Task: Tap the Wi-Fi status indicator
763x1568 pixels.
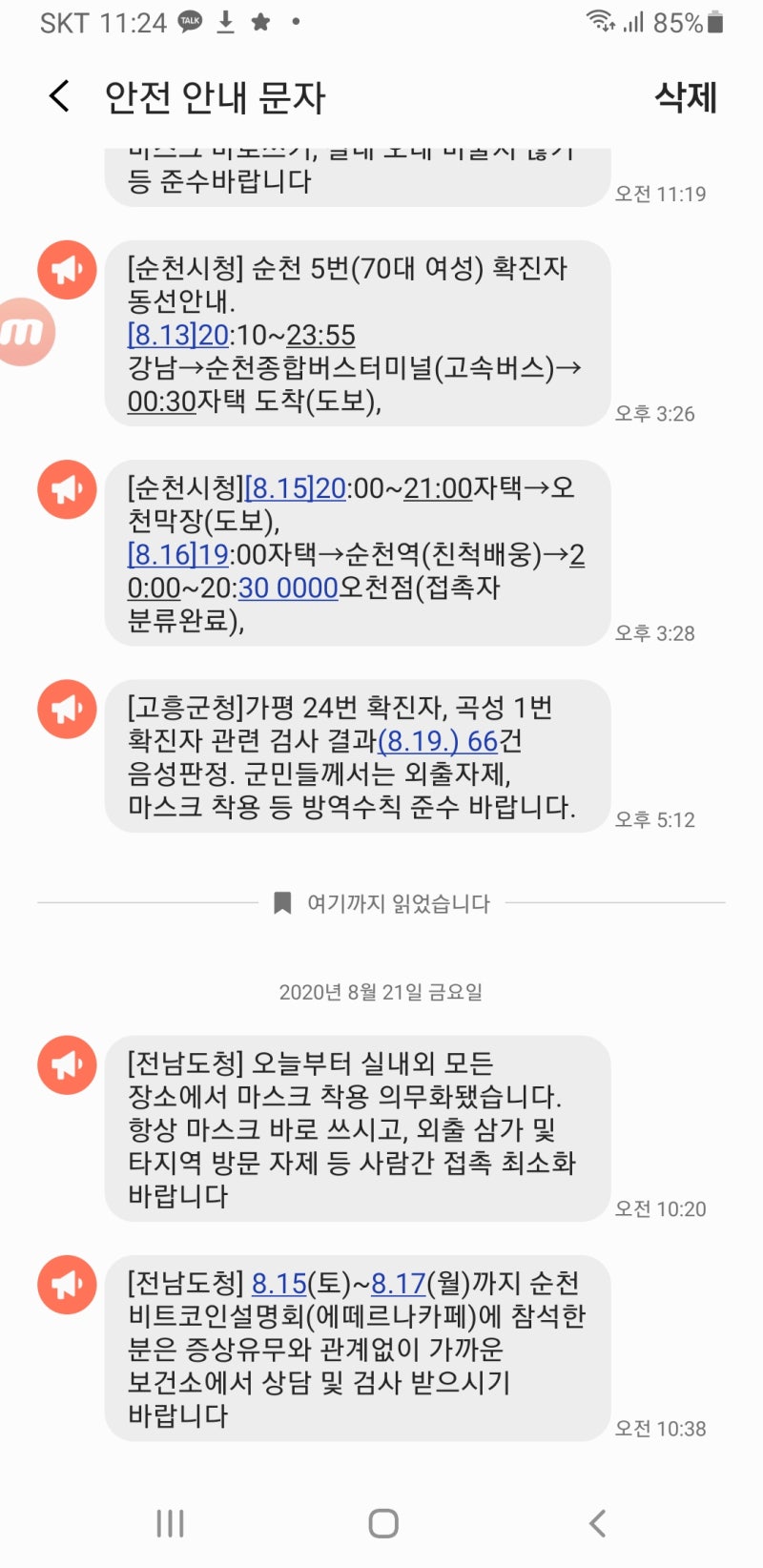Action: pos(600,20)
